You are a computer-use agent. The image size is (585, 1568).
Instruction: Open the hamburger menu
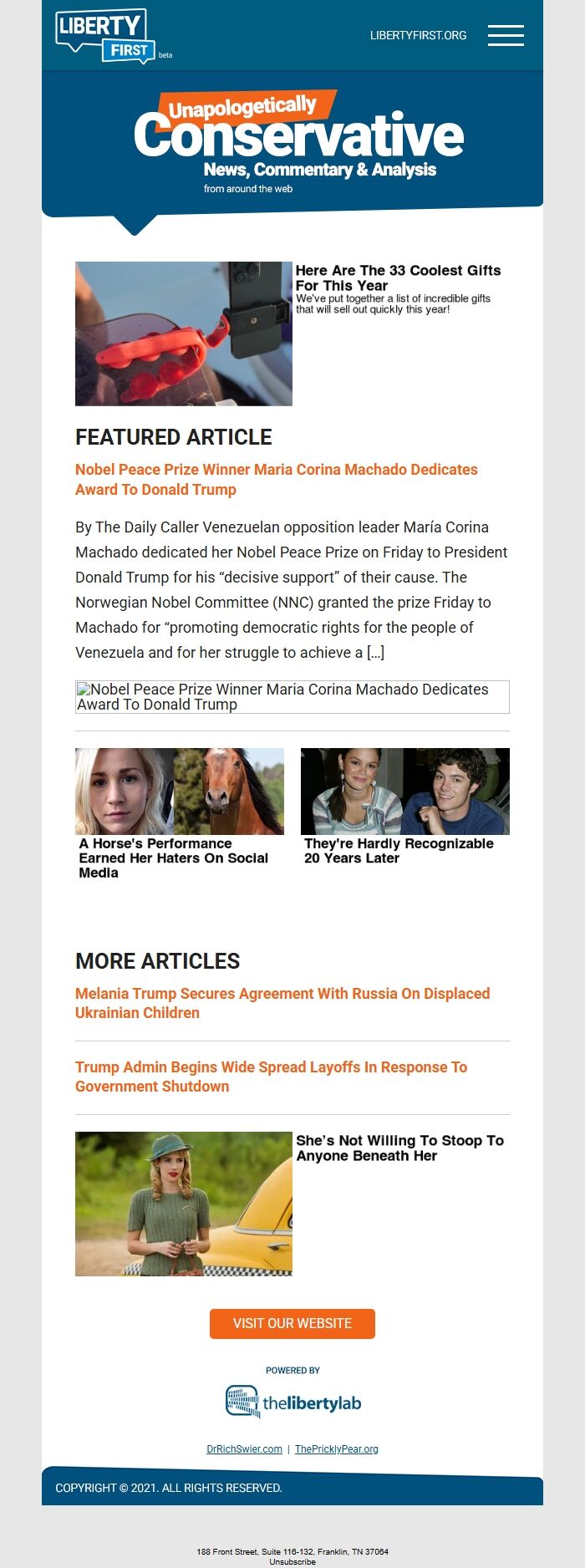(x=506, y=35)
